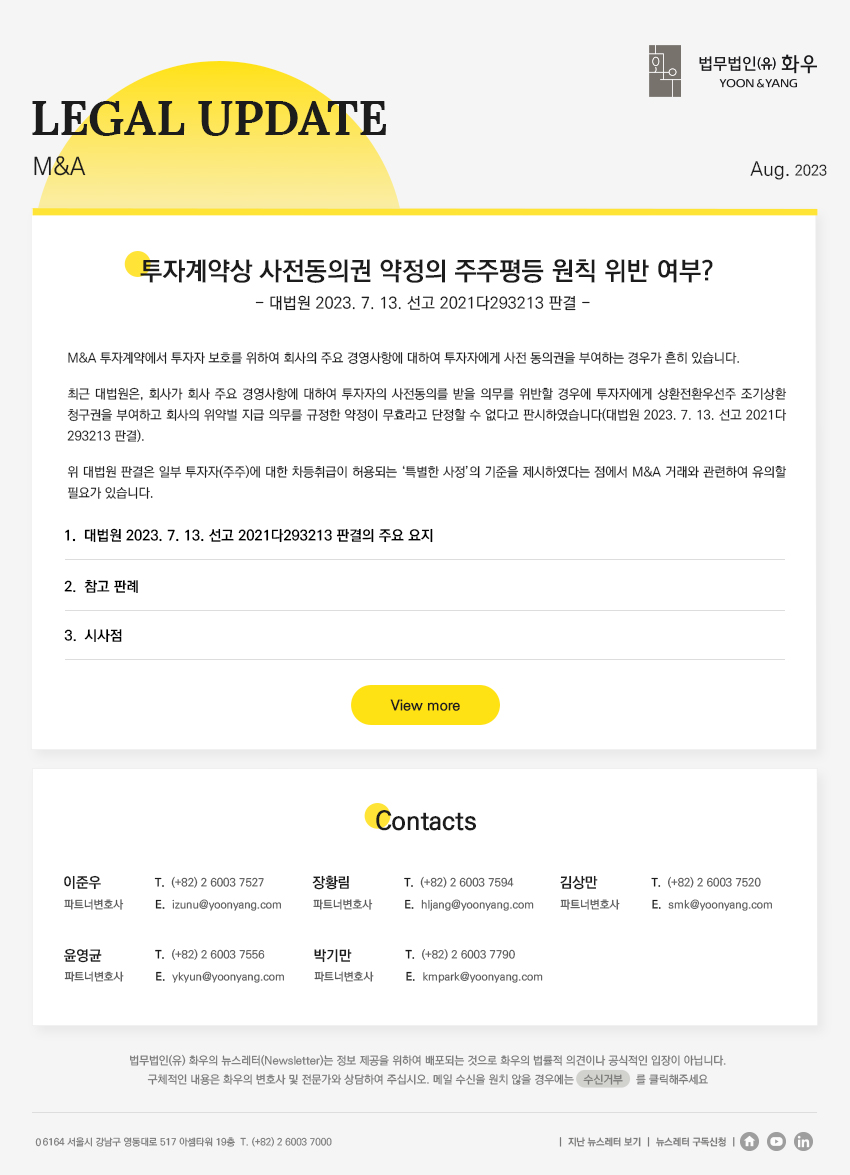The width and height of the screenshot is (850, 1175).
Task: Email 박기만 at kmpark@yoonyang.com
Action: 482,976
